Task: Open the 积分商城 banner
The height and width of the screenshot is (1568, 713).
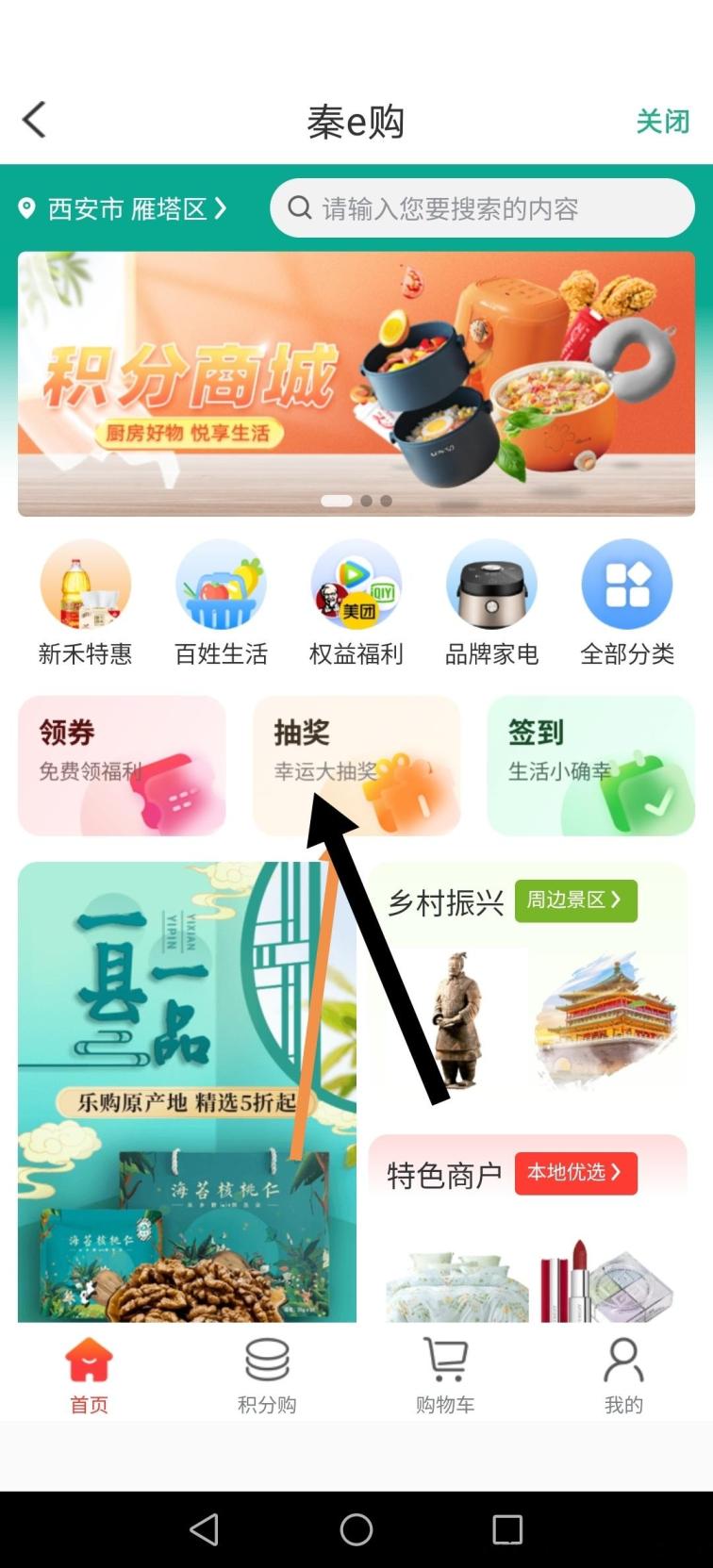Action: point(356,384)
